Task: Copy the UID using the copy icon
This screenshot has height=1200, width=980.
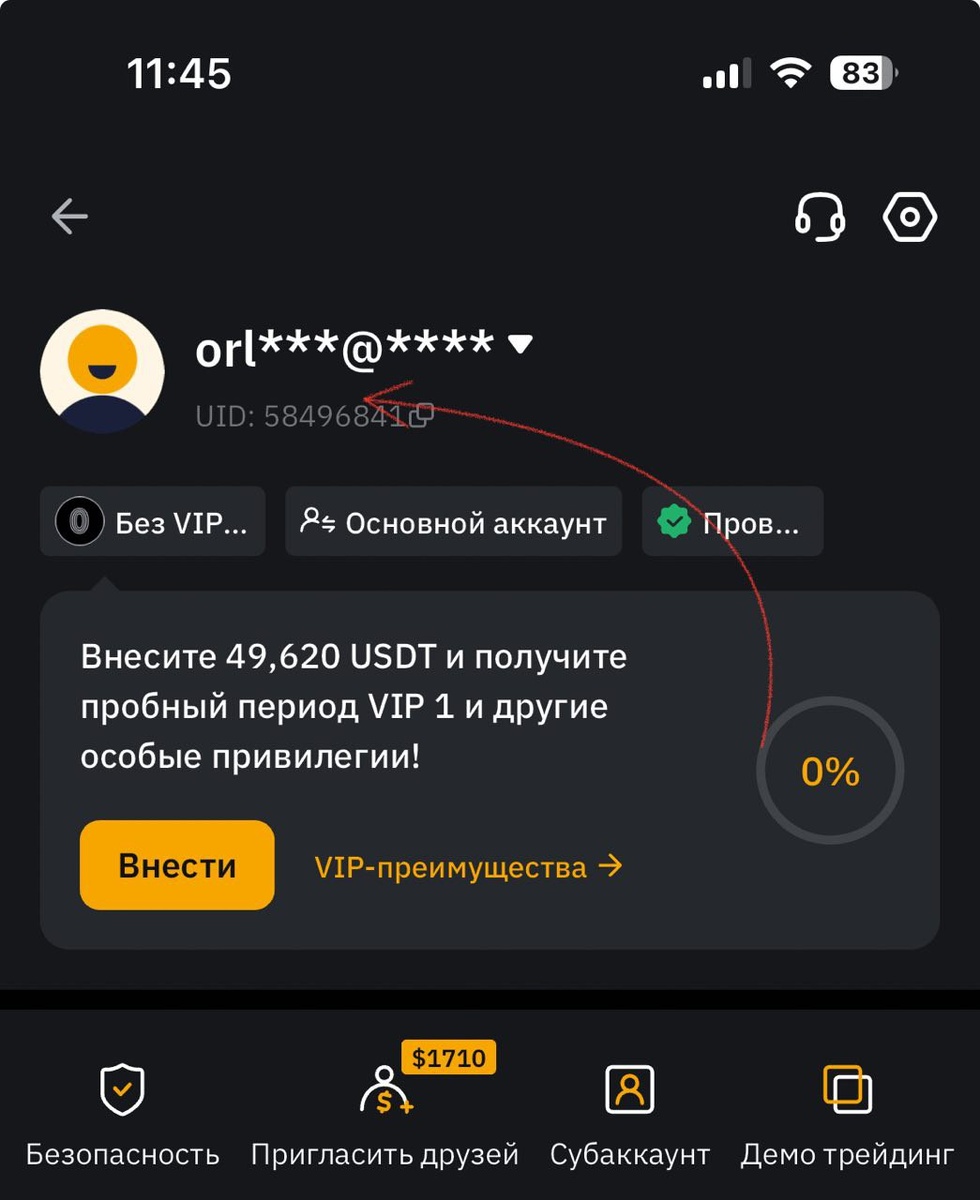Action: pyautogui.click(x=418, y=416)
